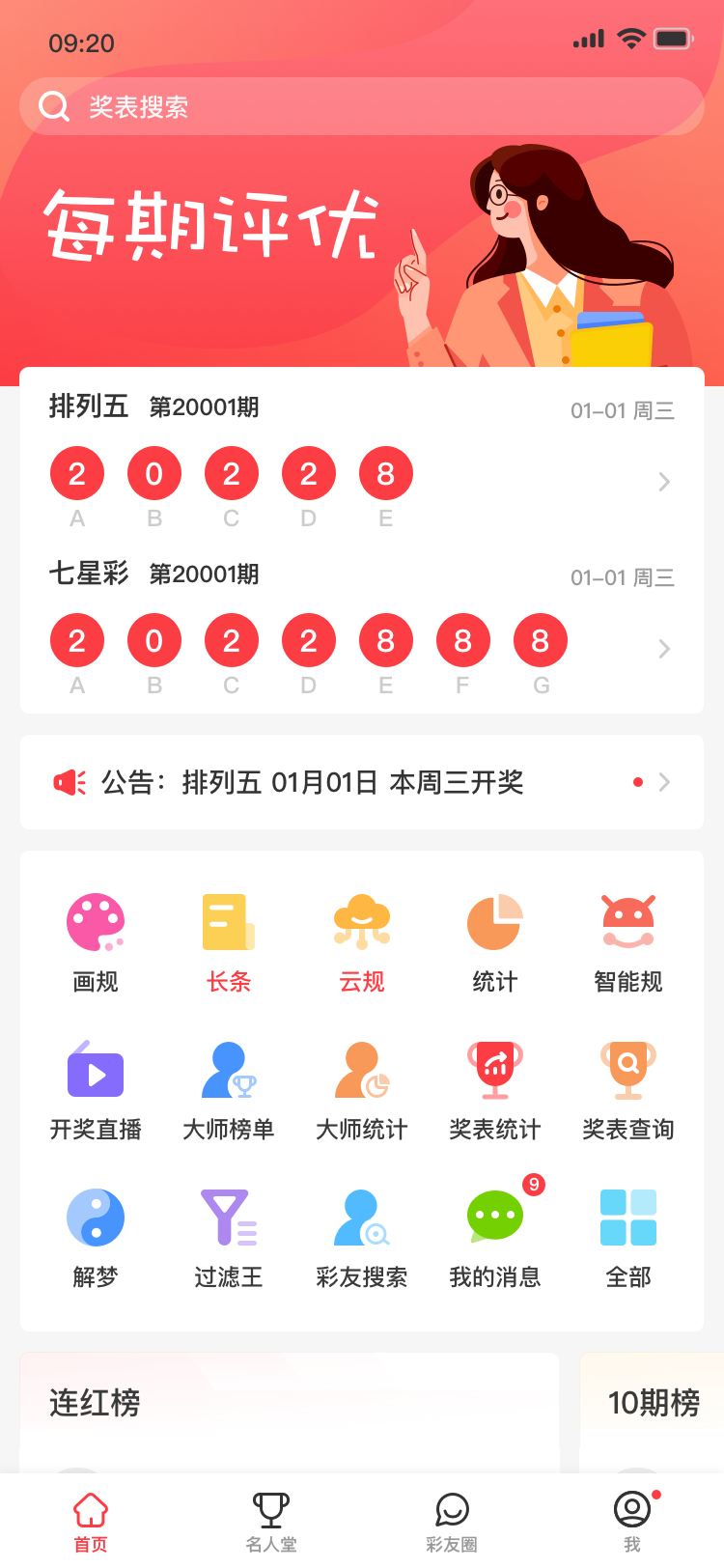Open the 长条 tool

229,941
